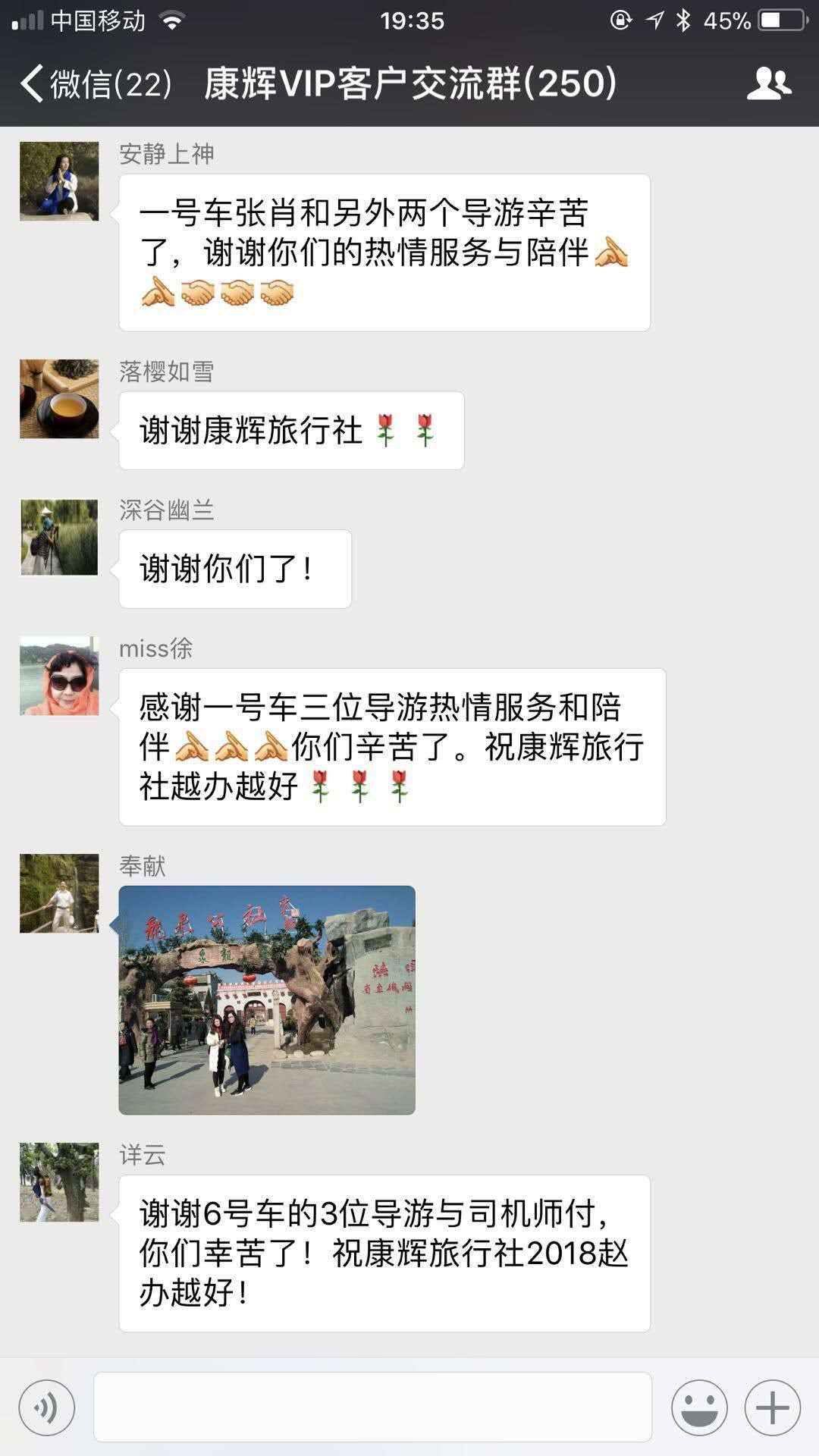Image resolution: width=819 pixels, height=1456 pixels.
Task: Tap the message text field
Action: click(372, 1407)
